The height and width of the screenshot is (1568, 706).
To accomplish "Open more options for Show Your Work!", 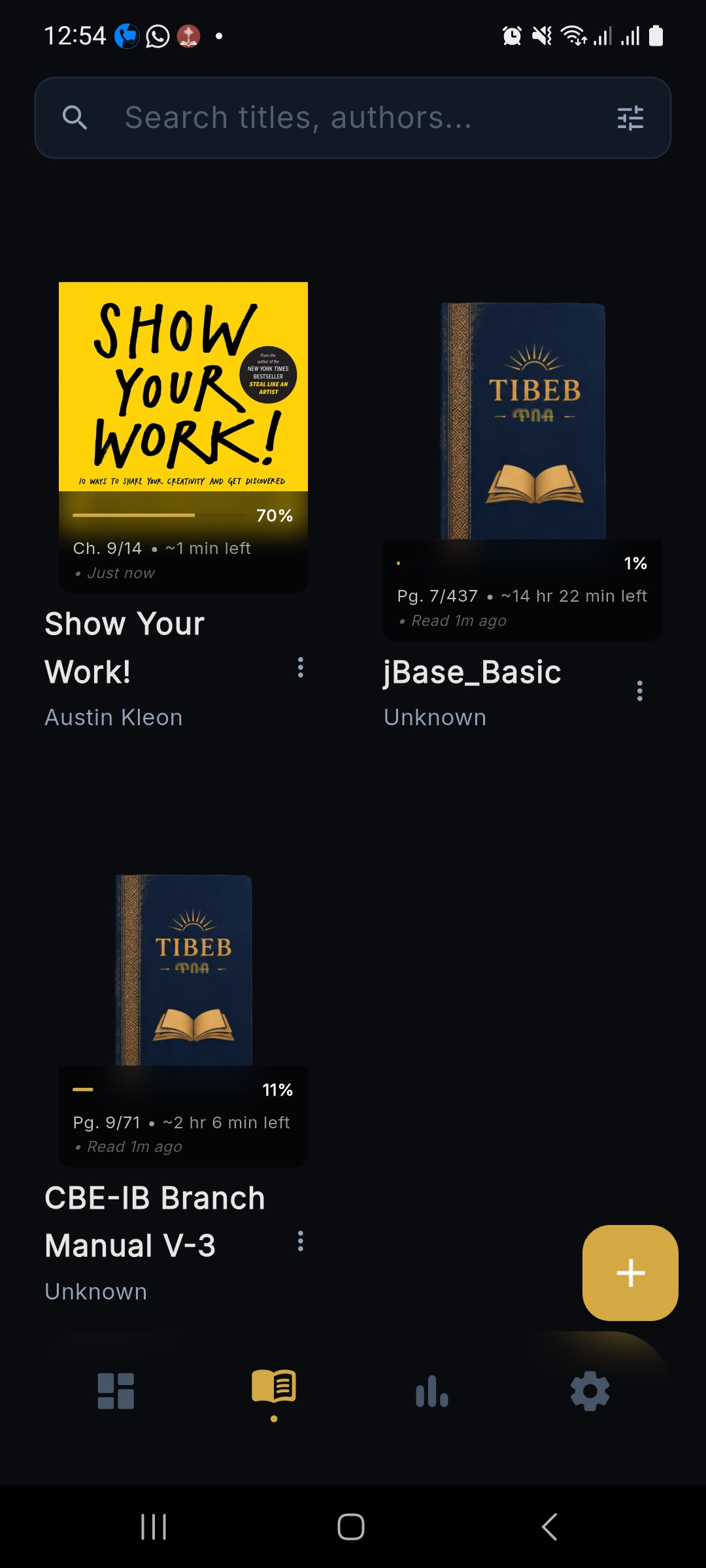I will click(301, 668).
